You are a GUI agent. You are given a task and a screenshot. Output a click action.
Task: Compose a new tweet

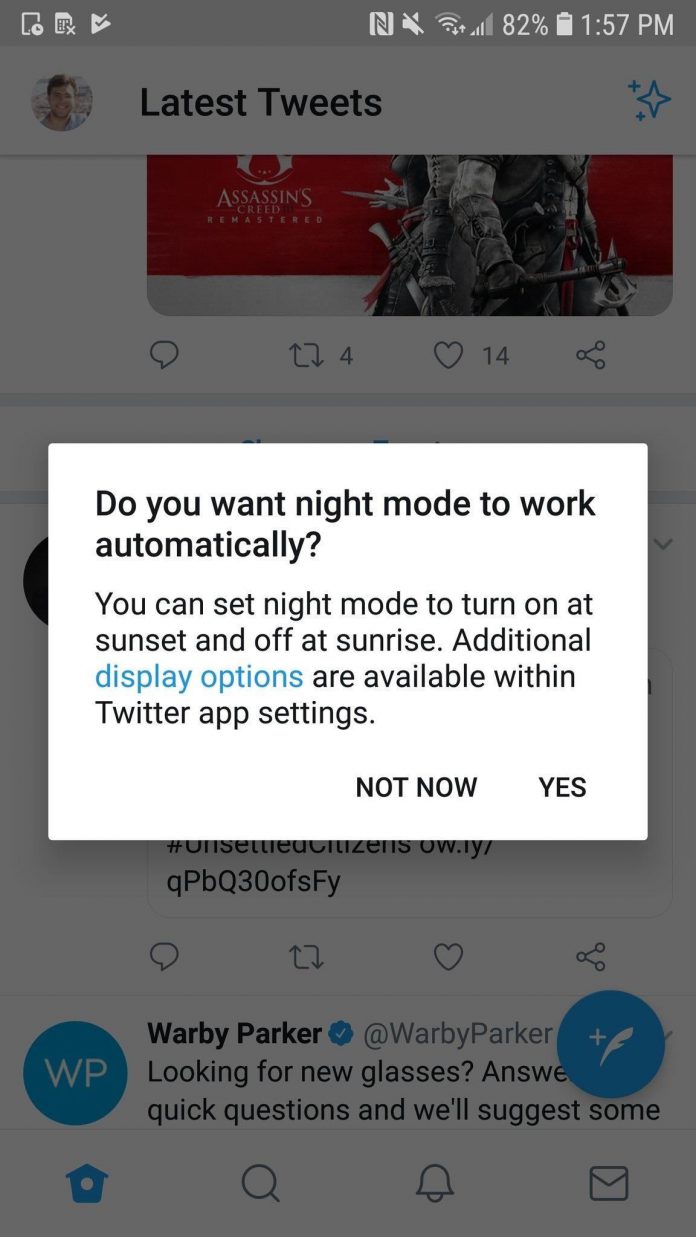(610, 1044)
